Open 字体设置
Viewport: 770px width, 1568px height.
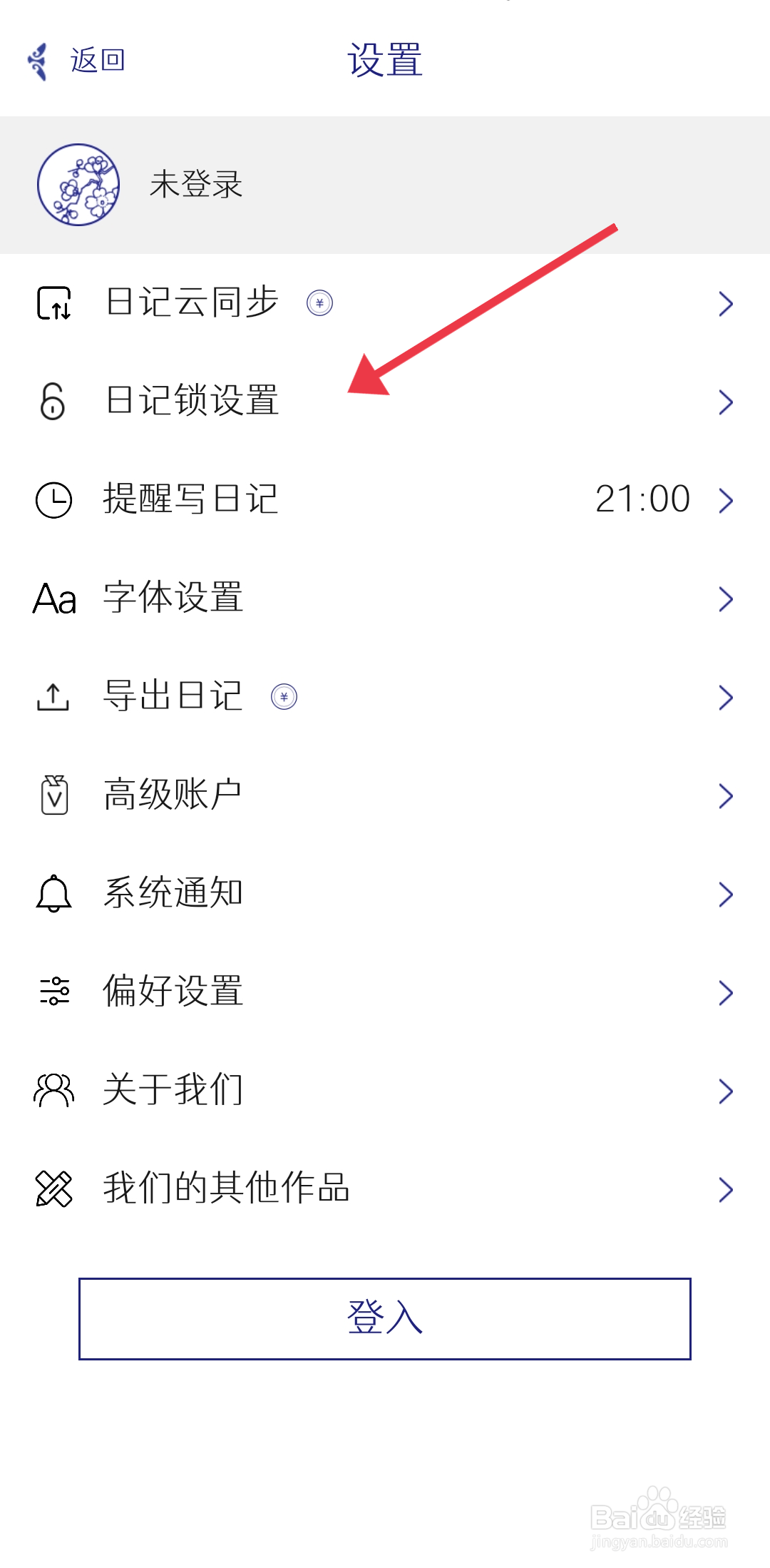tap(385, 599)
